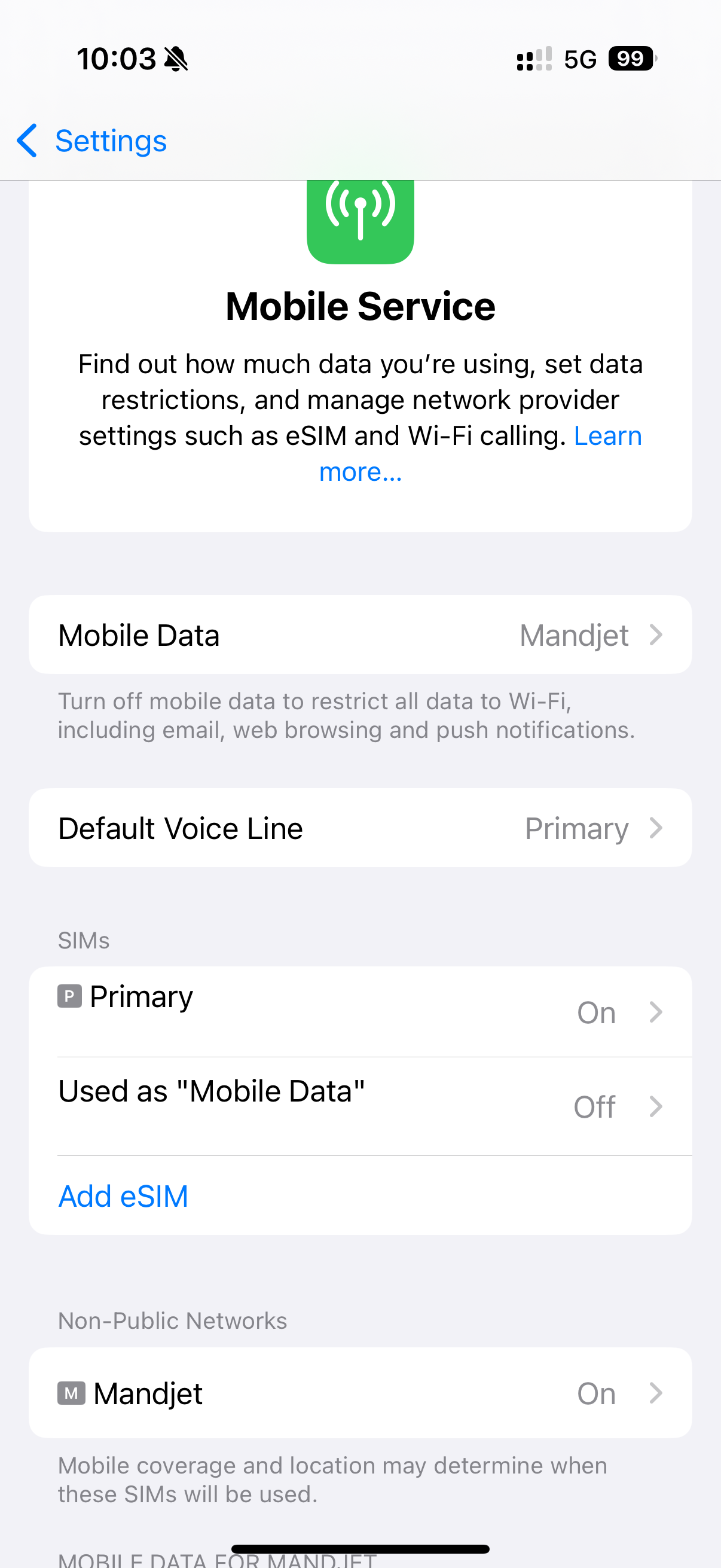Tap Add eSIM
This screenshot has height=1568, width=721.
(x=124, y=1196)
